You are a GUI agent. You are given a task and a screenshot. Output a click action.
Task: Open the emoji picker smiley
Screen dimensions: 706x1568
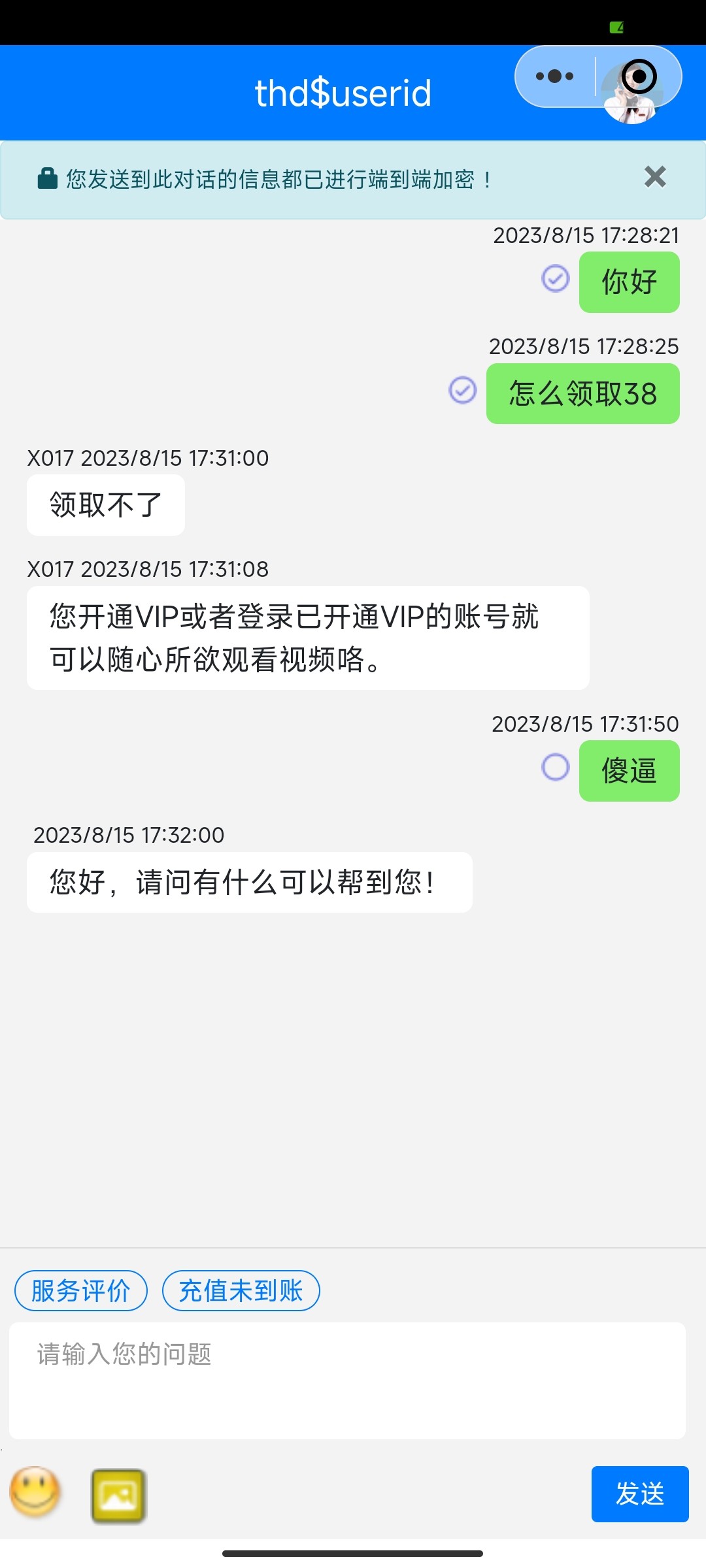pyautogui.click(x=35, y=1492)
